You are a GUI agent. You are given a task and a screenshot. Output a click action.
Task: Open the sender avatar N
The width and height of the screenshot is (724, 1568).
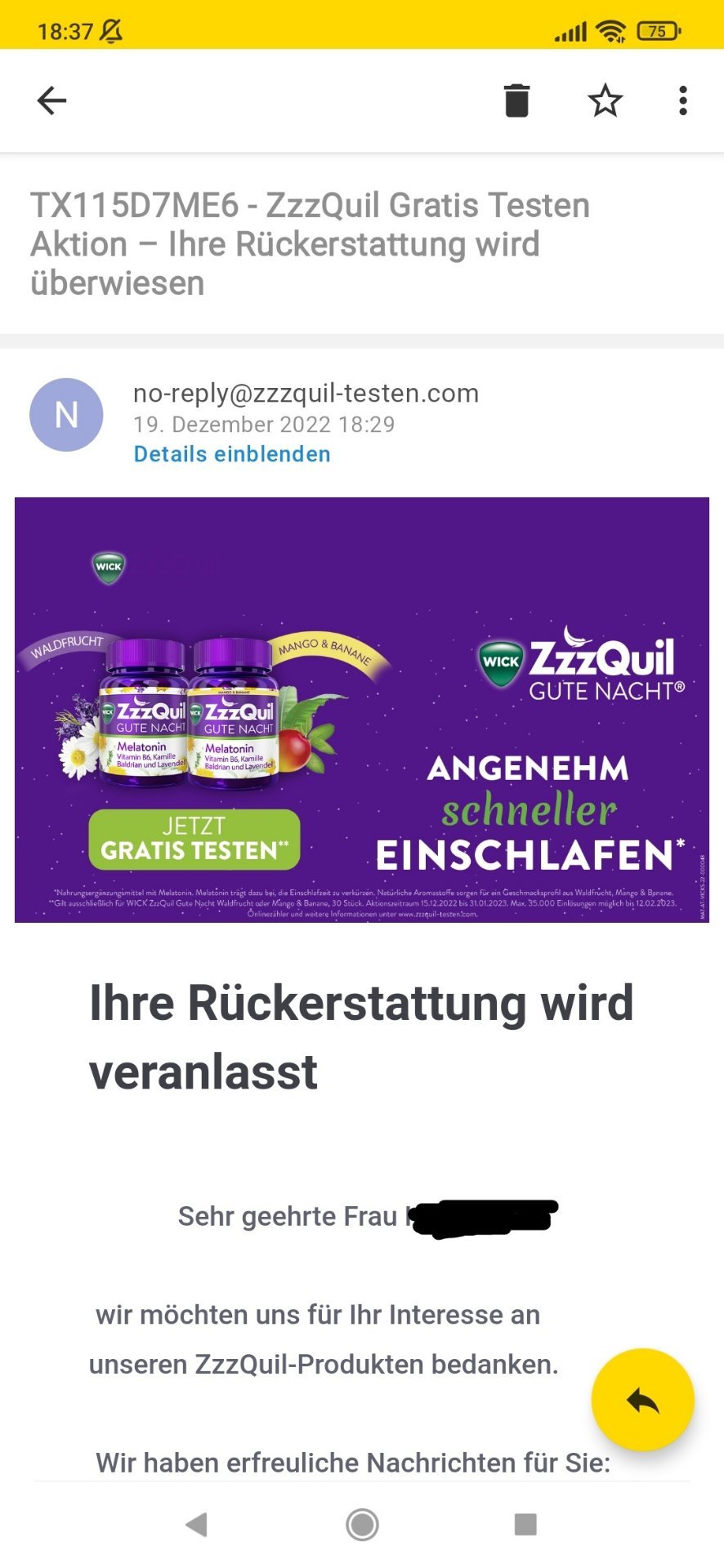click(66, 415)
